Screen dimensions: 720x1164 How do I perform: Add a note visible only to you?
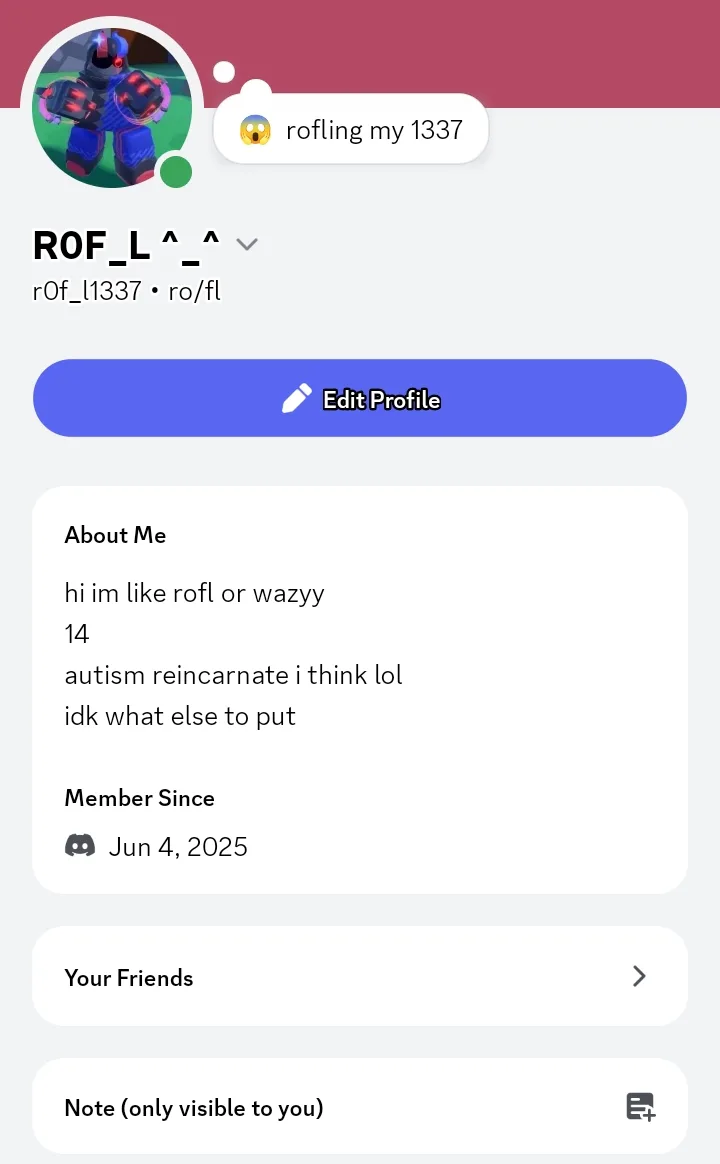tap(359, 1107)
